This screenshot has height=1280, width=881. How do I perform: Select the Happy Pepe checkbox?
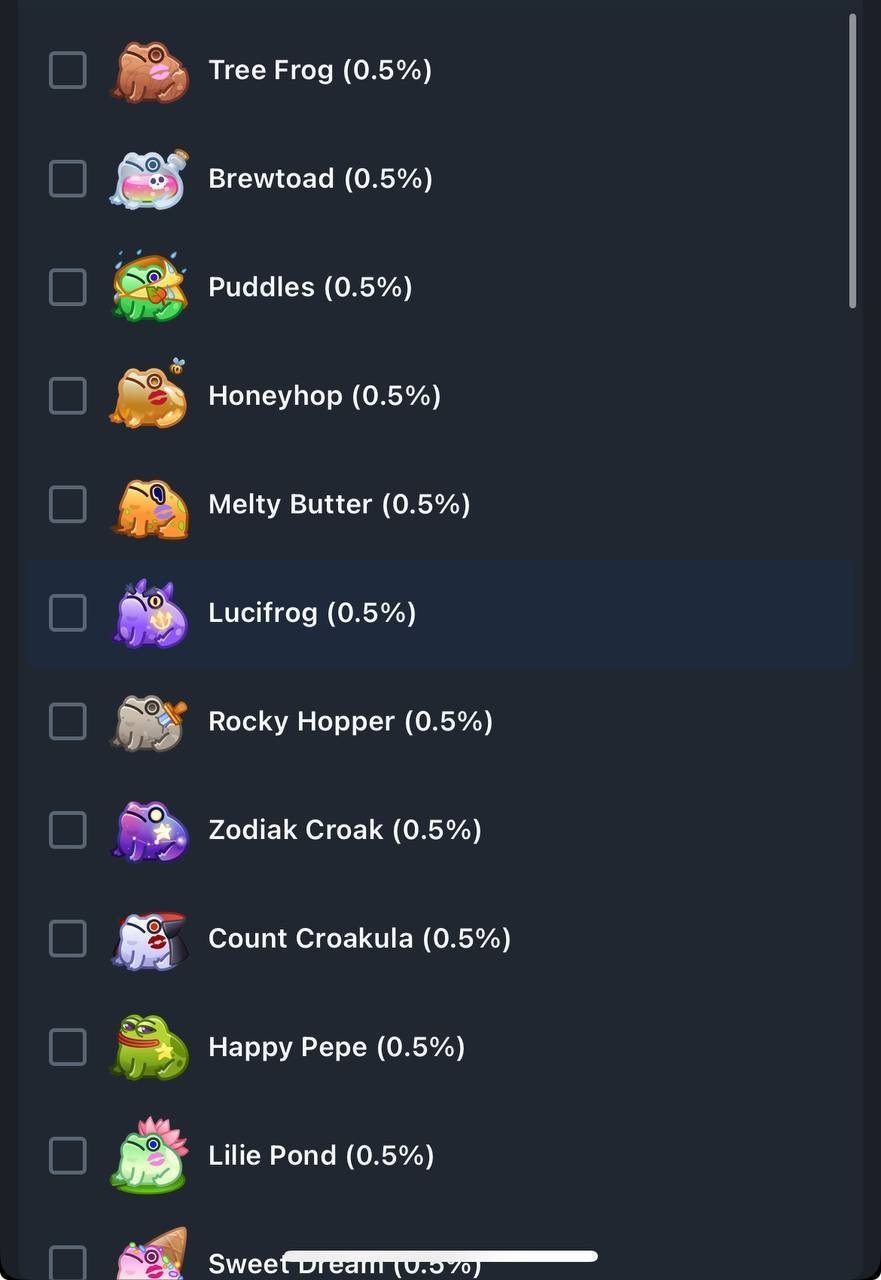point(68,1047)
